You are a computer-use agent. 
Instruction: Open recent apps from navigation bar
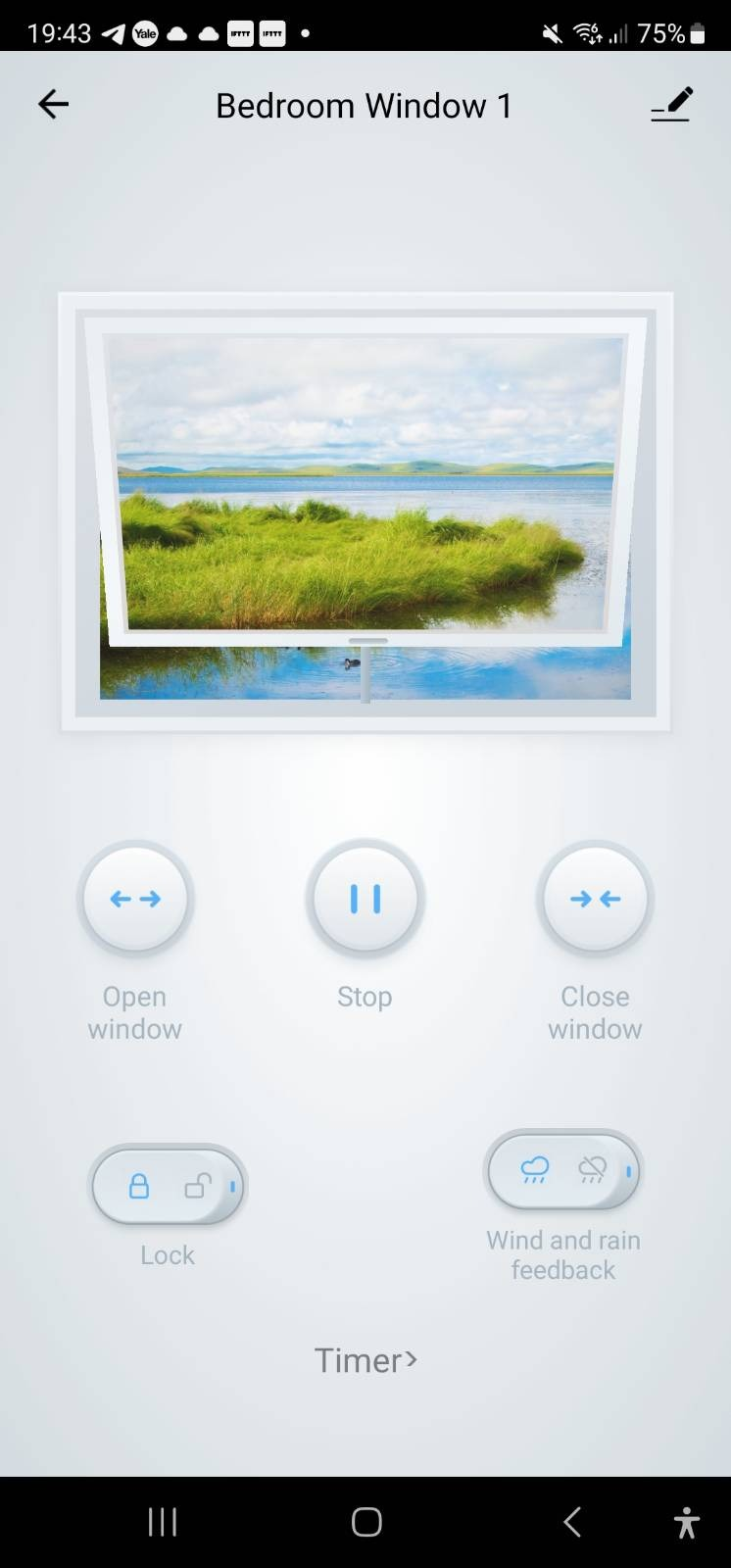tap(163, 1522)
